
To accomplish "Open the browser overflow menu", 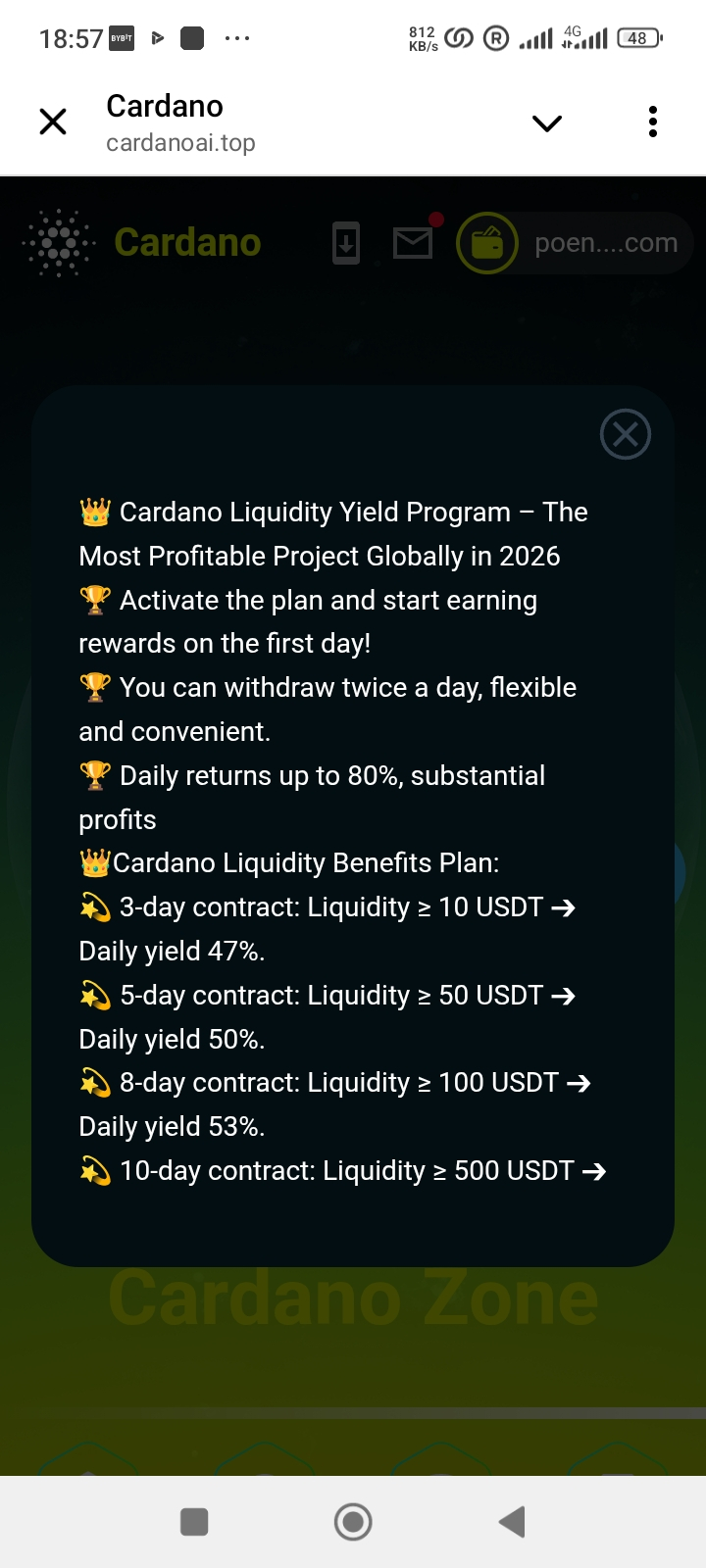I will coord(653,122).
